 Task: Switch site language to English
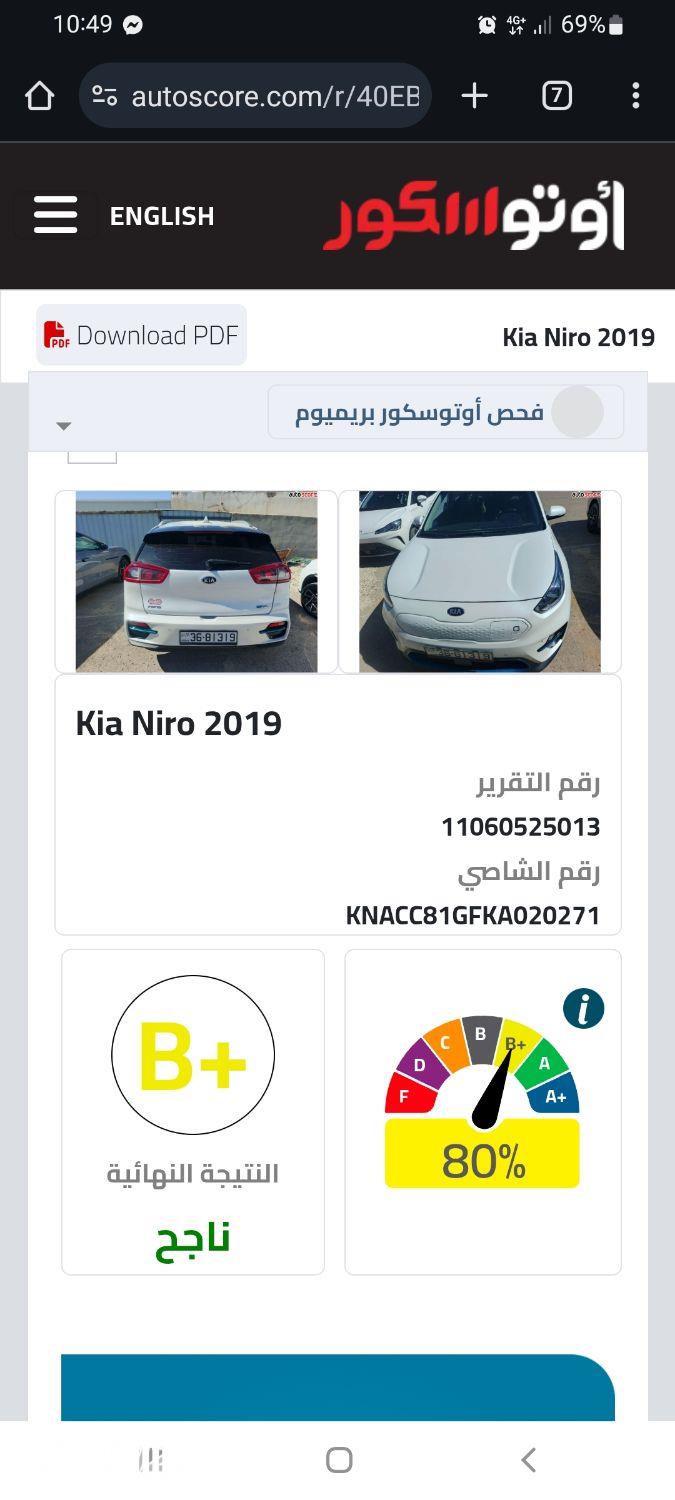click(x=162, y=216)
